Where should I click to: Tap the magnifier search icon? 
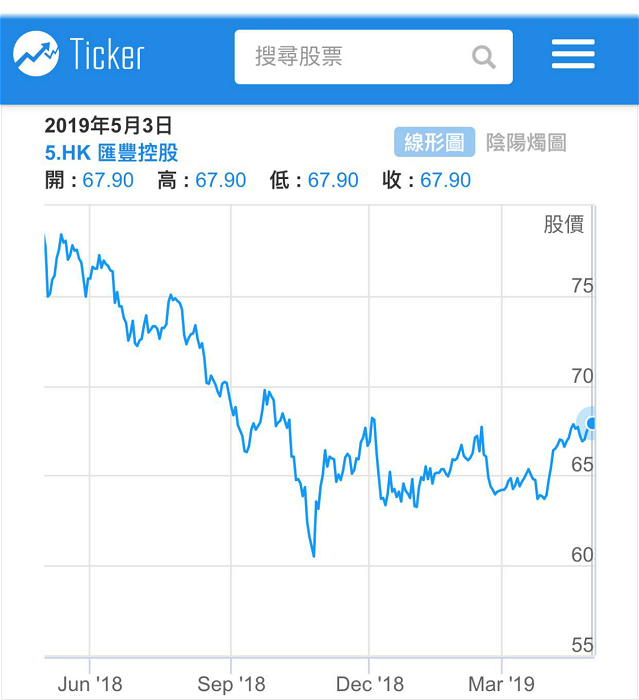pyautogui.click(x=484, y=57)
